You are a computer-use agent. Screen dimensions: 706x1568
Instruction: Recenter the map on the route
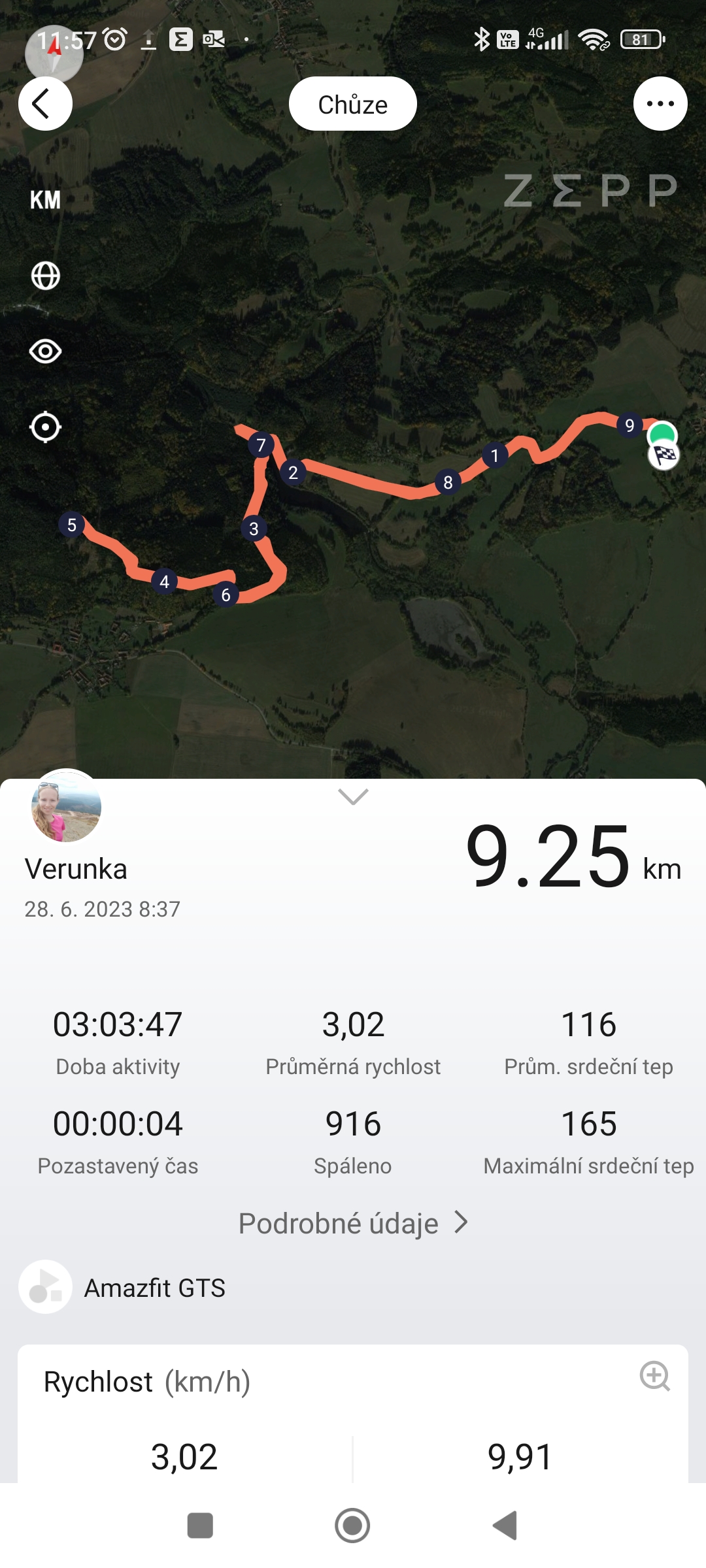(x=45, y=427)
